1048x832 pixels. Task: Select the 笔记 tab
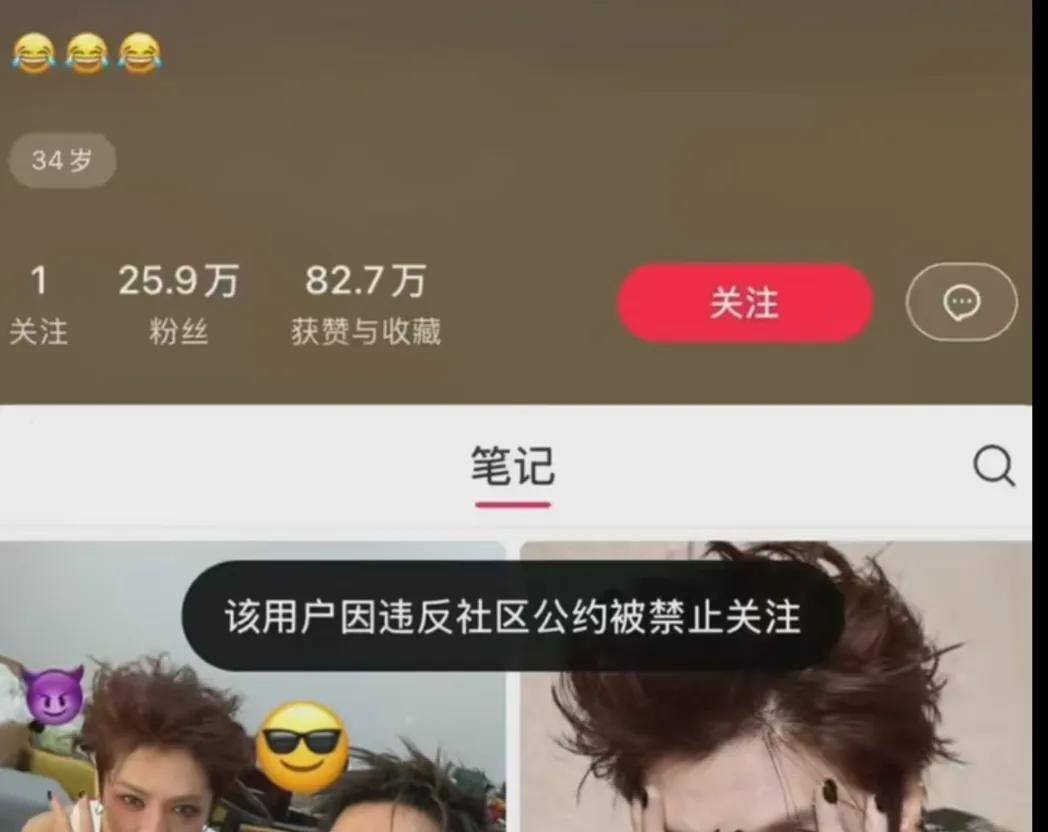[x=512, y=468]
